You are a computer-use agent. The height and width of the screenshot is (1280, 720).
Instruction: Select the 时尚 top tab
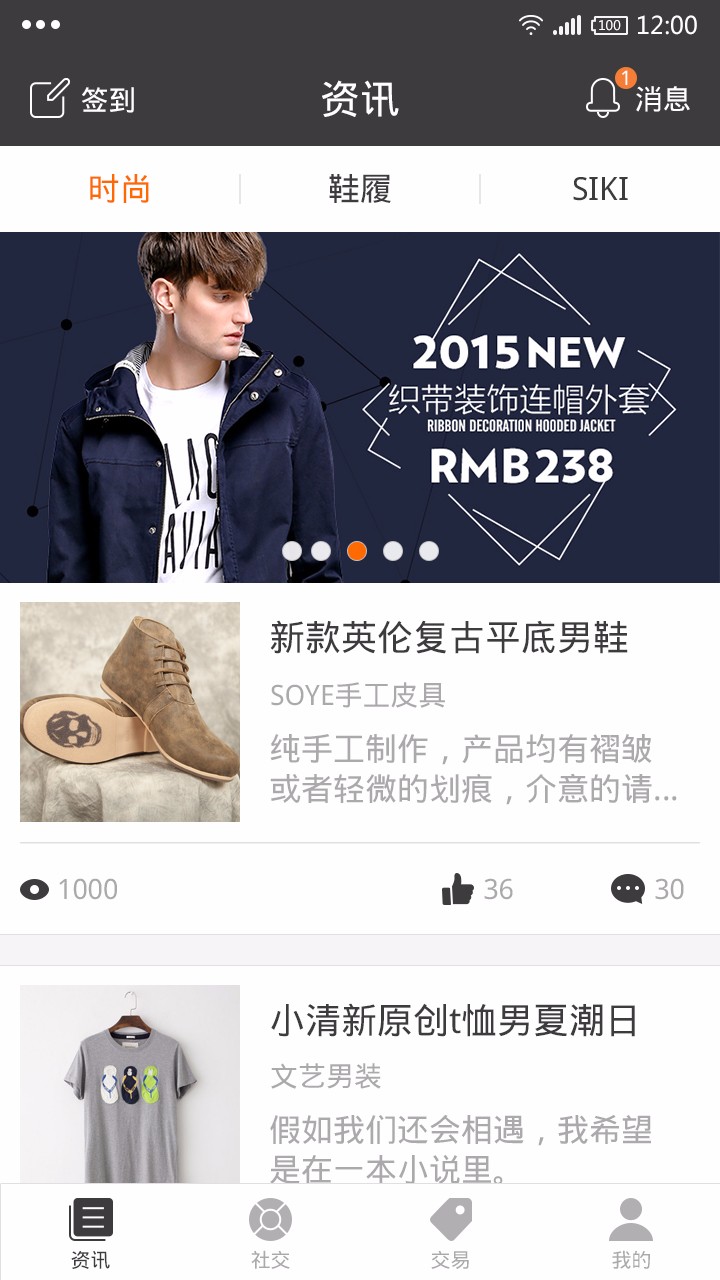119,189
